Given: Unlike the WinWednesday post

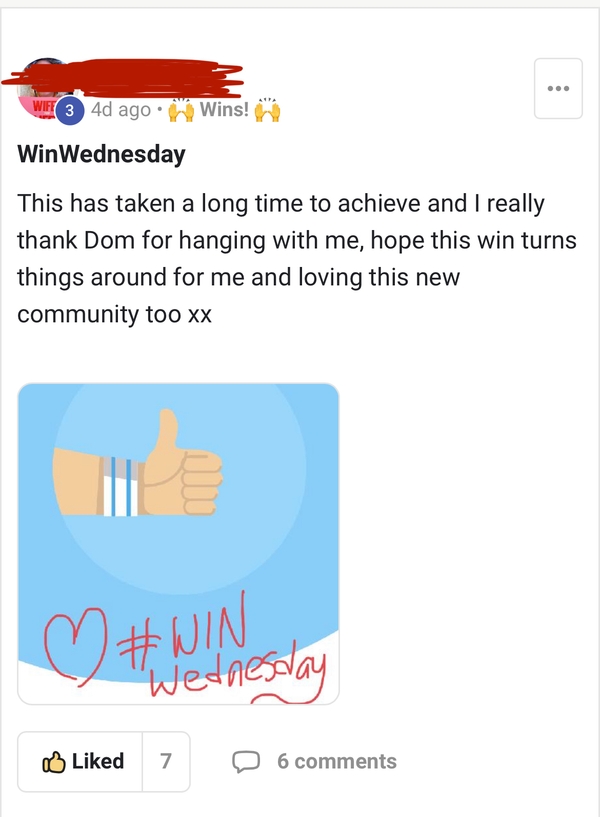Looking at the screenshot, I should tap(82, 761).
